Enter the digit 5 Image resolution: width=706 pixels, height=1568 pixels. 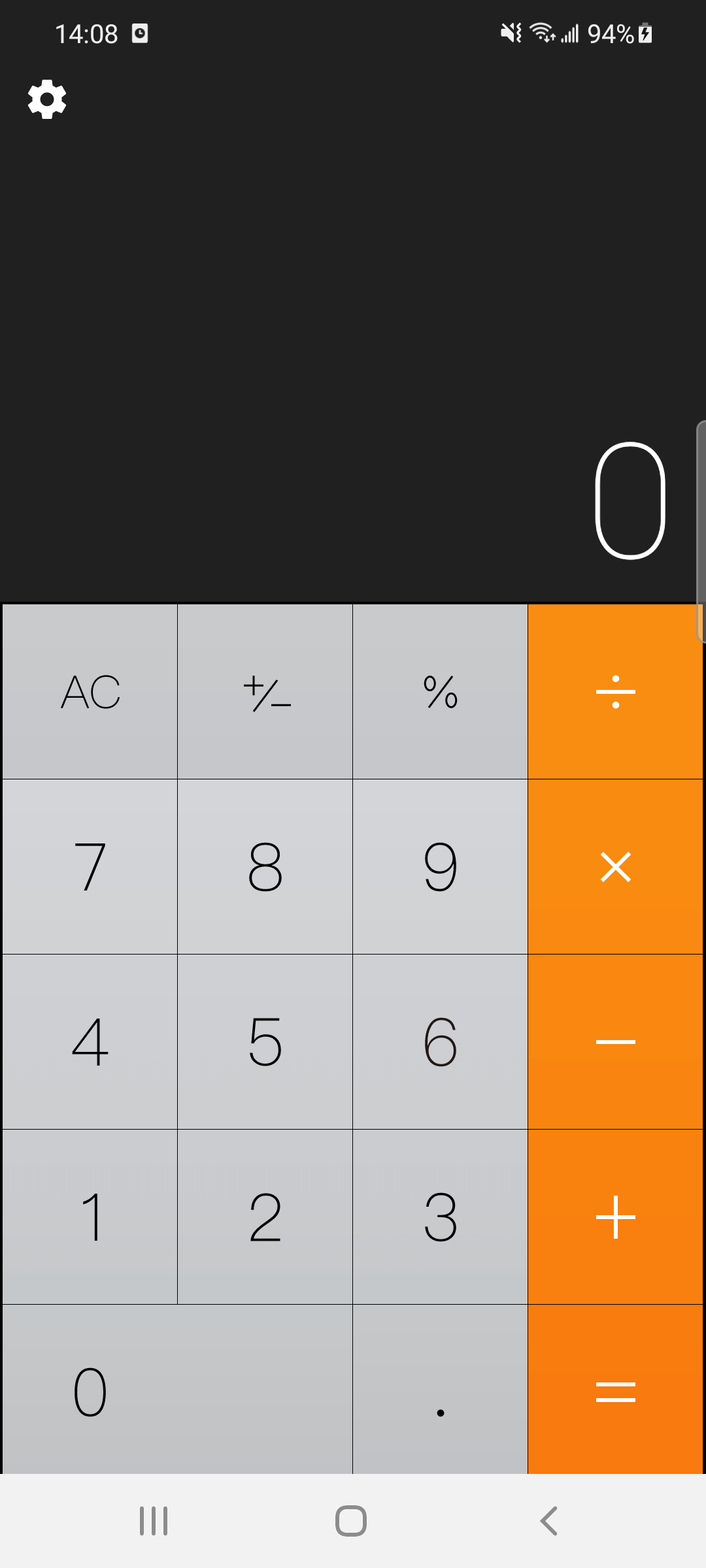coord(265,1042)
